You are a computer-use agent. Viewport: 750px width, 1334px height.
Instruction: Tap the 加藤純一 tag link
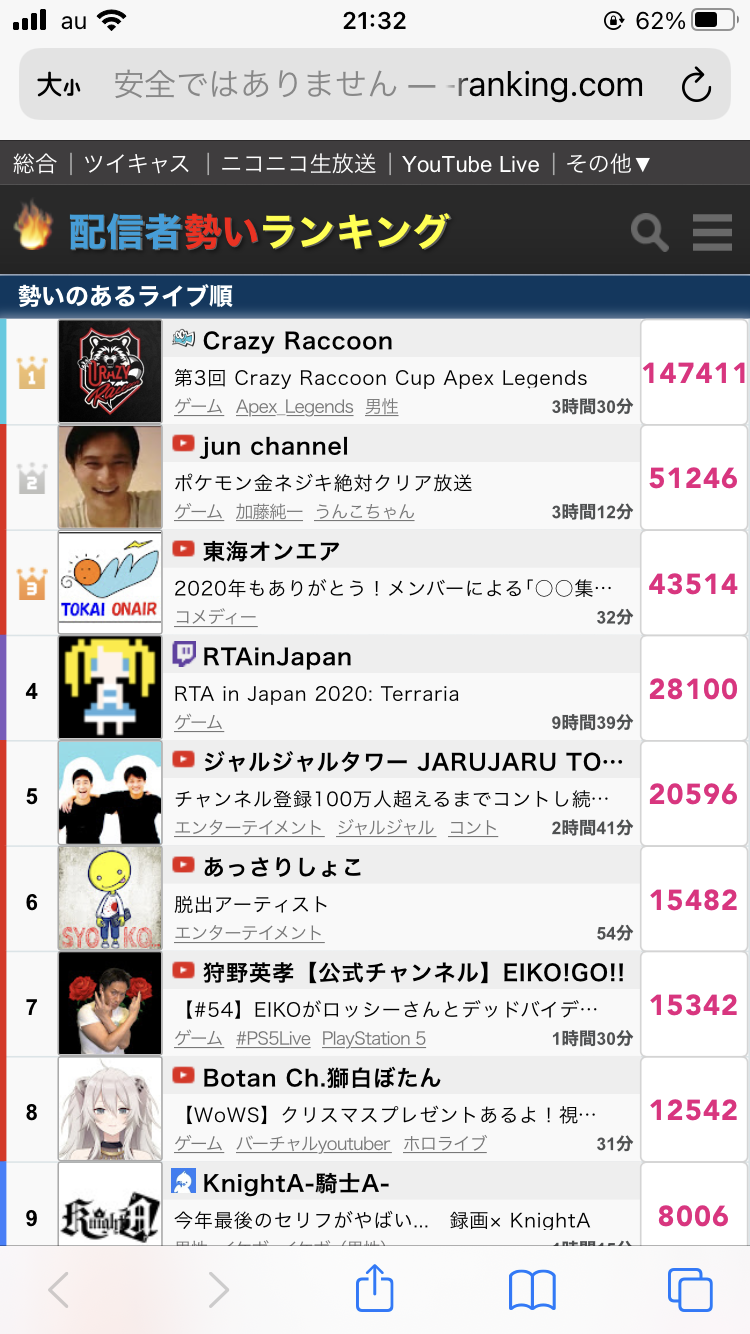pos(269,512)
